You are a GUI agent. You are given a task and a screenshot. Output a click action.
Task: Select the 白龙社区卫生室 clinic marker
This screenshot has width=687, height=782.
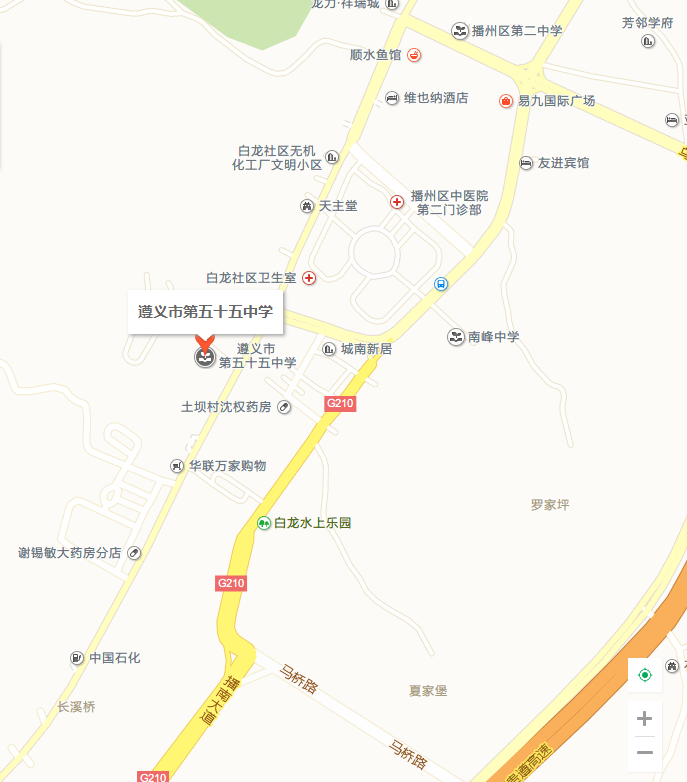pyautogui.click(x=309, y=278)
